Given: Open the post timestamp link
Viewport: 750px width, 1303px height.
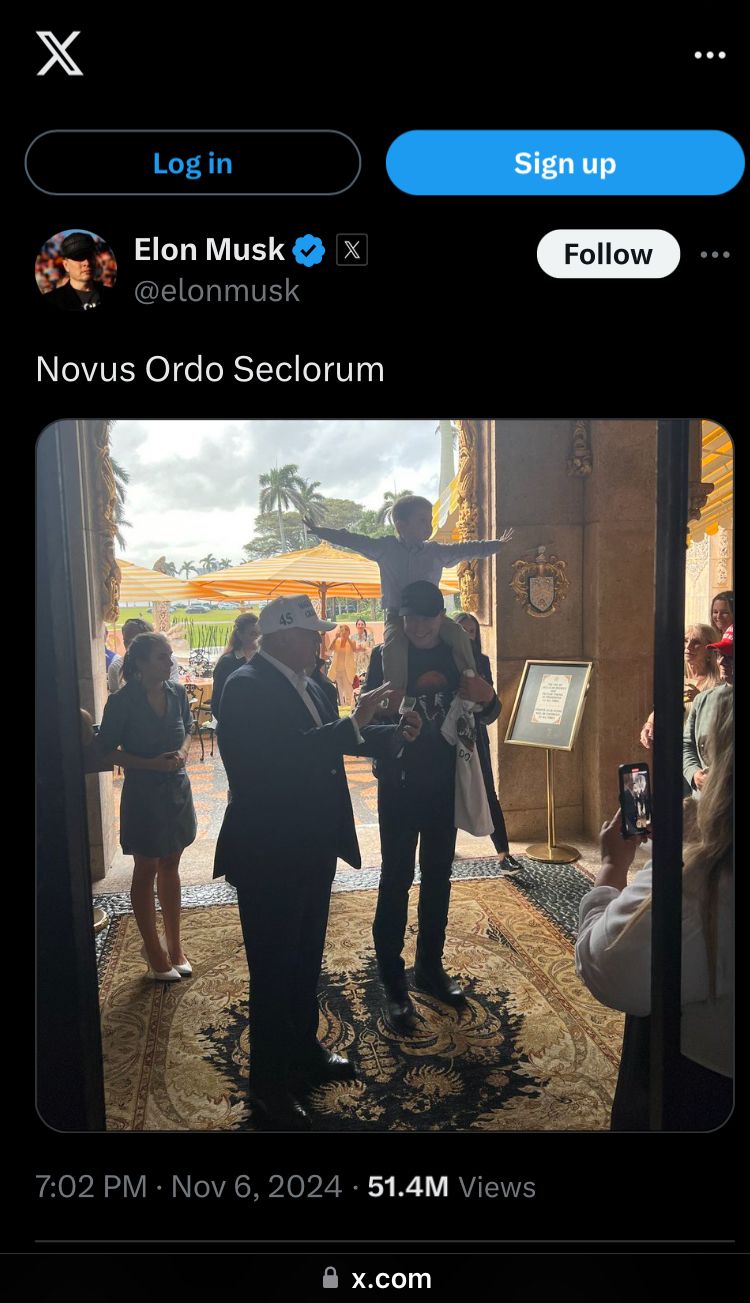Looking at the screenshot, I should [x=189, y=1187].
